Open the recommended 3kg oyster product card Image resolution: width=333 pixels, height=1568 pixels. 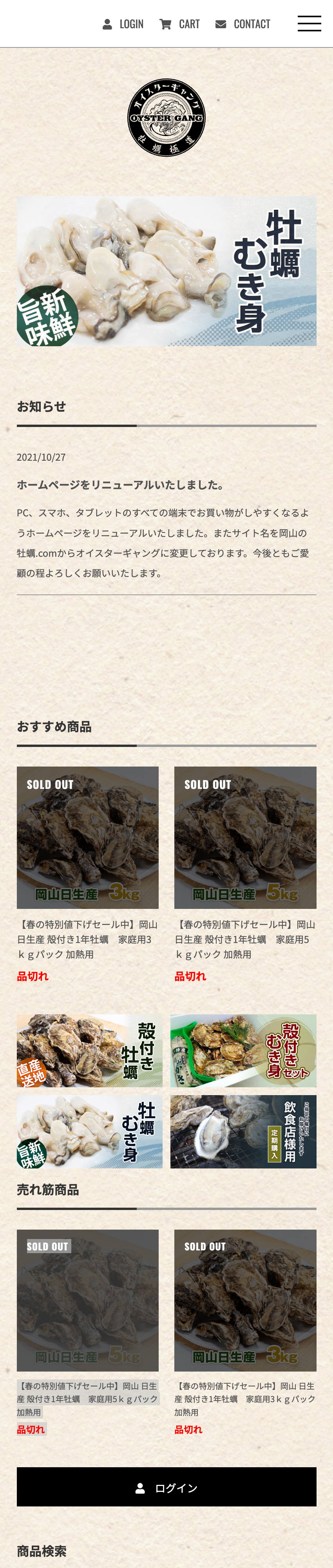pos(87,837)
